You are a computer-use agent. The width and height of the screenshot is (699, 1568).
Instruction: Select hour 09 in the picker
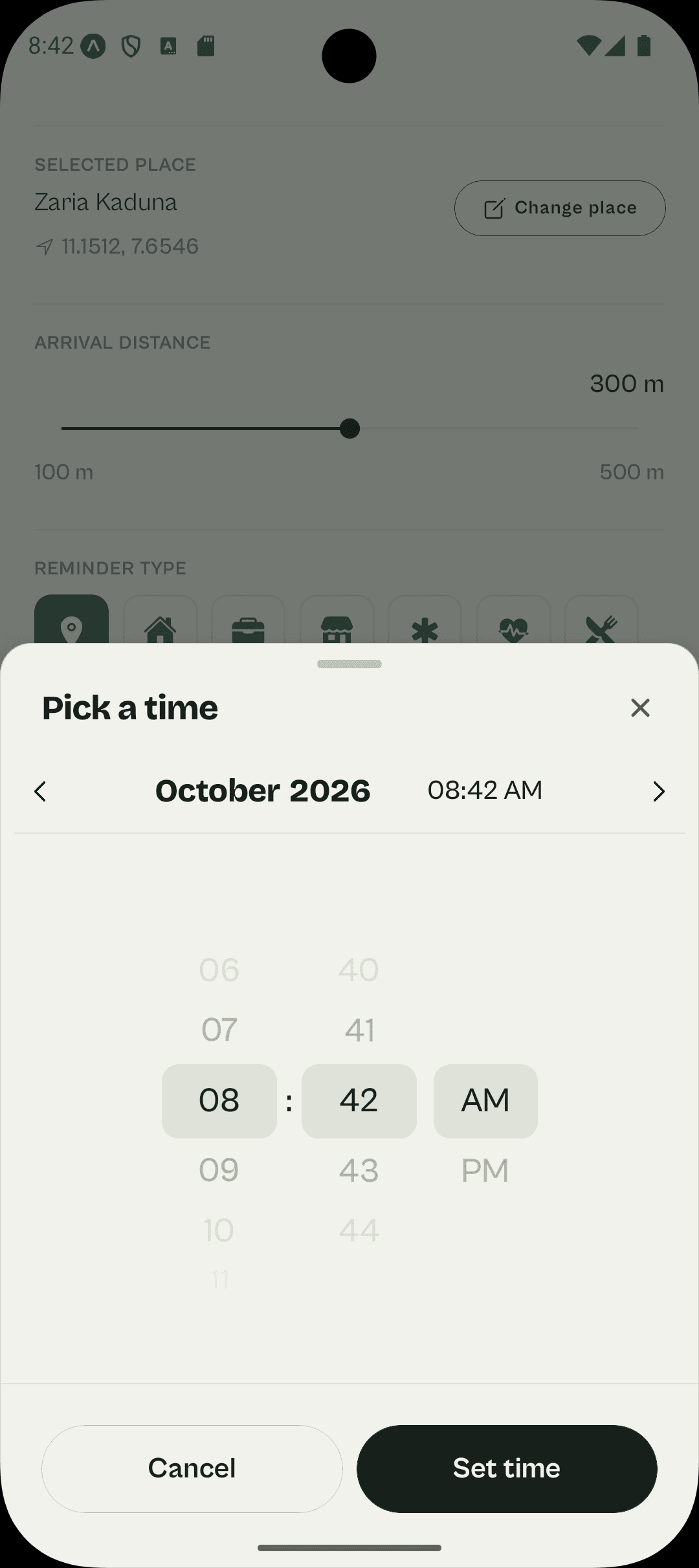pos(219,1170)
